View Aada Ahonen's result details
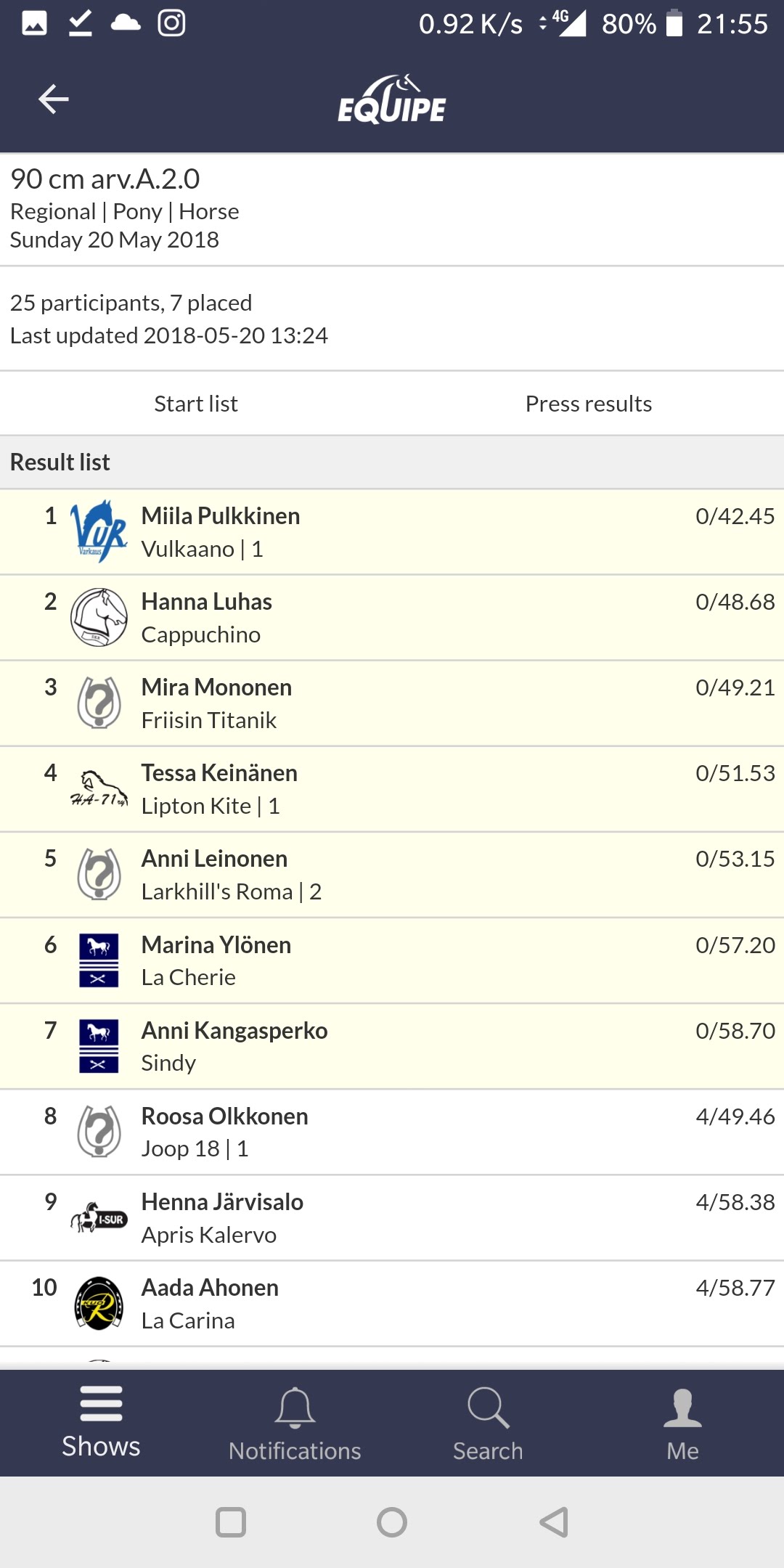Image resolution: width=784 pixels, height=1568 pixels. pyautogui.click(x=392, y=1304)
